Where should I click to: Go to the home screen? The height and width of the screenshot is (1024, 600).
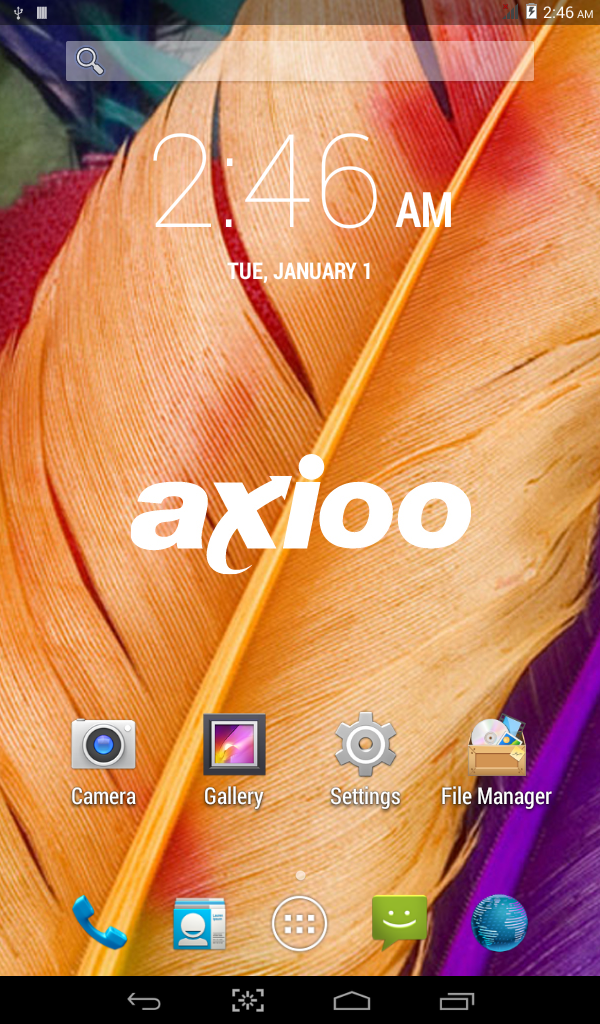click(x=352, y=1000)
